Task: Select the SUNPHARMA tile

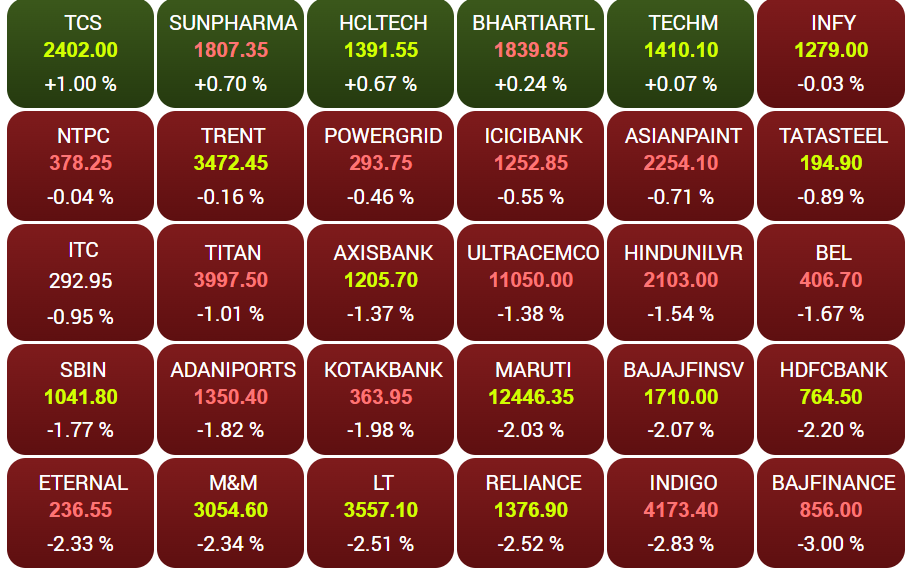Action: coord(231,54)
